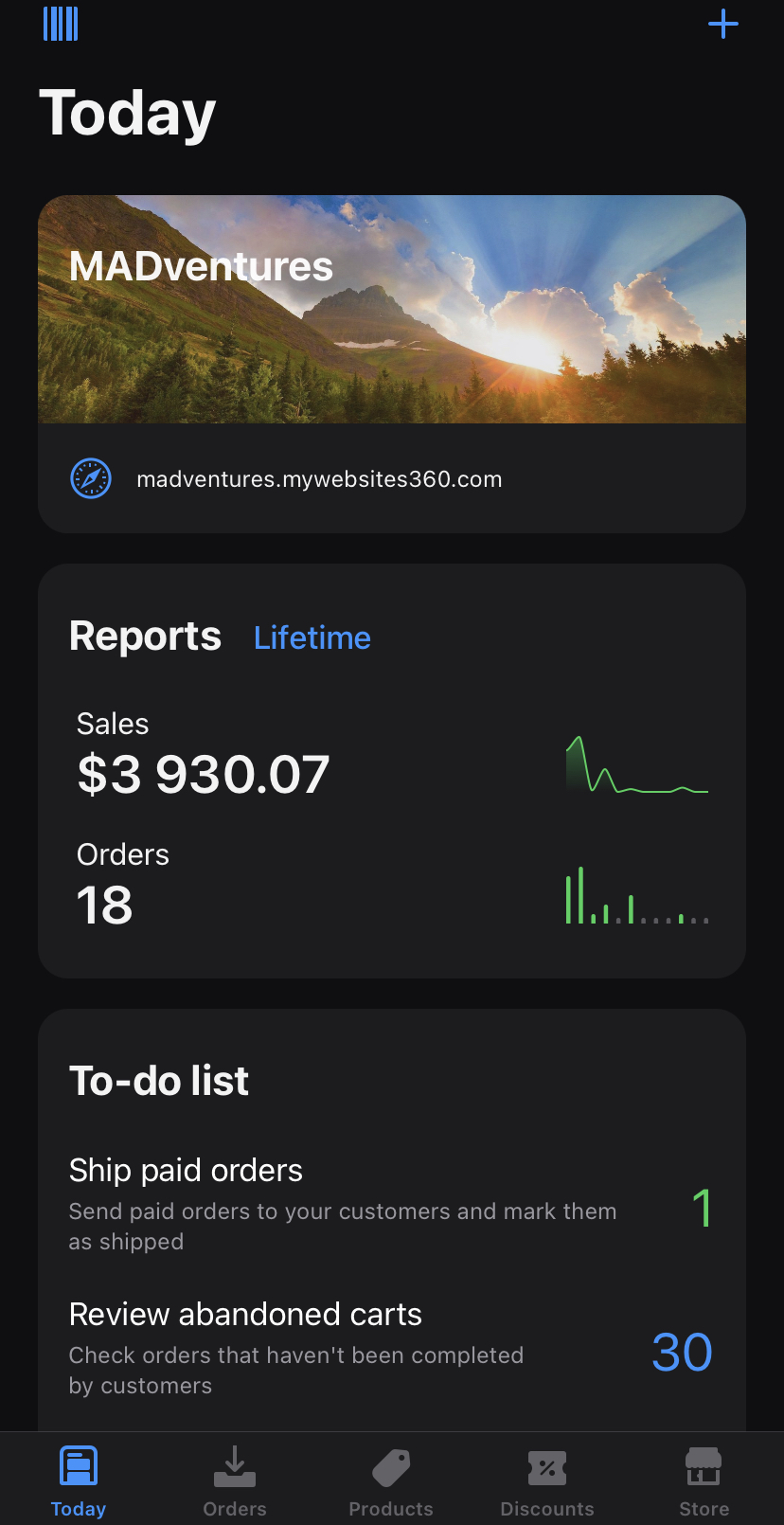This screenshot has width=784, height=1525.
Task: Select the Today tab
Action: coord(79,1481)
